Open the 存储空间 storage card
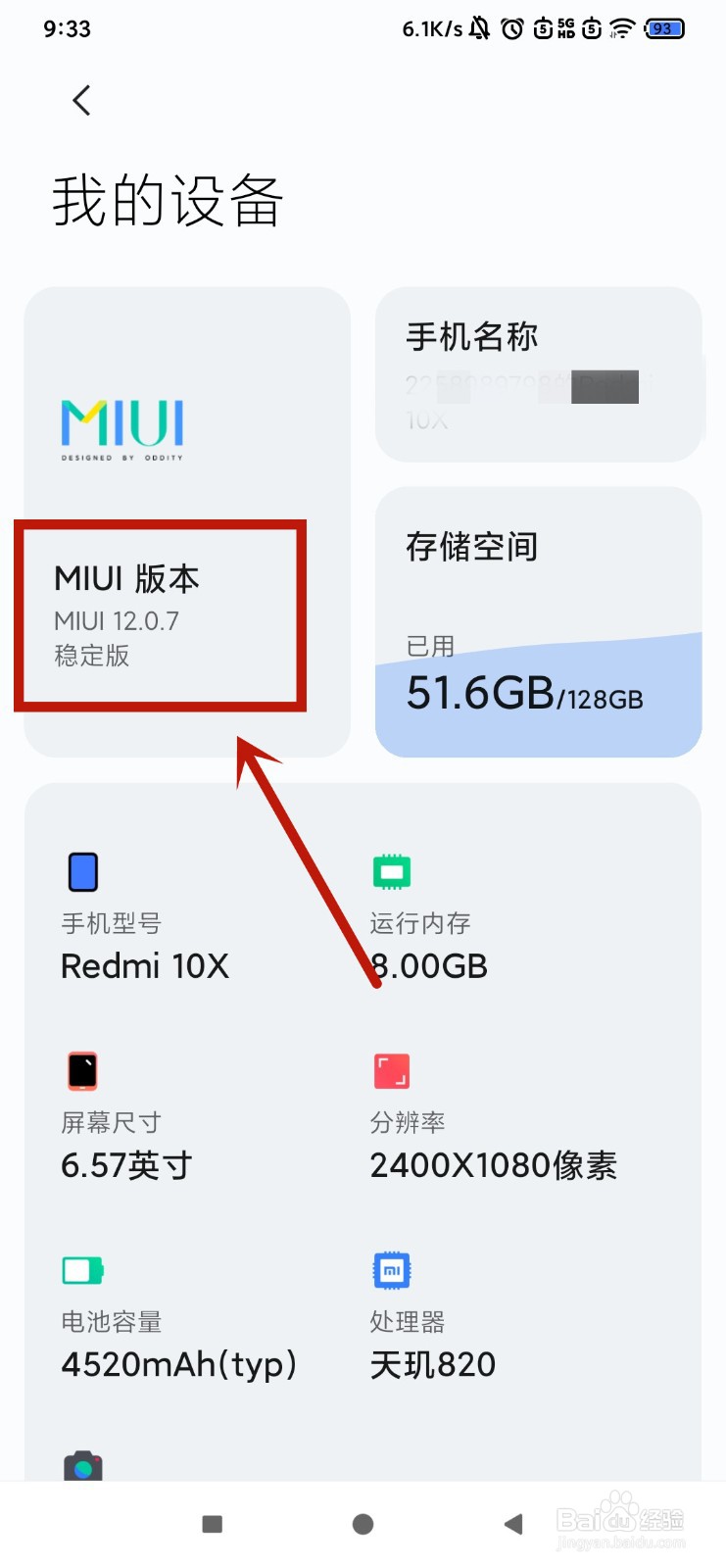The width and height of the screenshot is (726, 1568). coord(539,622)
